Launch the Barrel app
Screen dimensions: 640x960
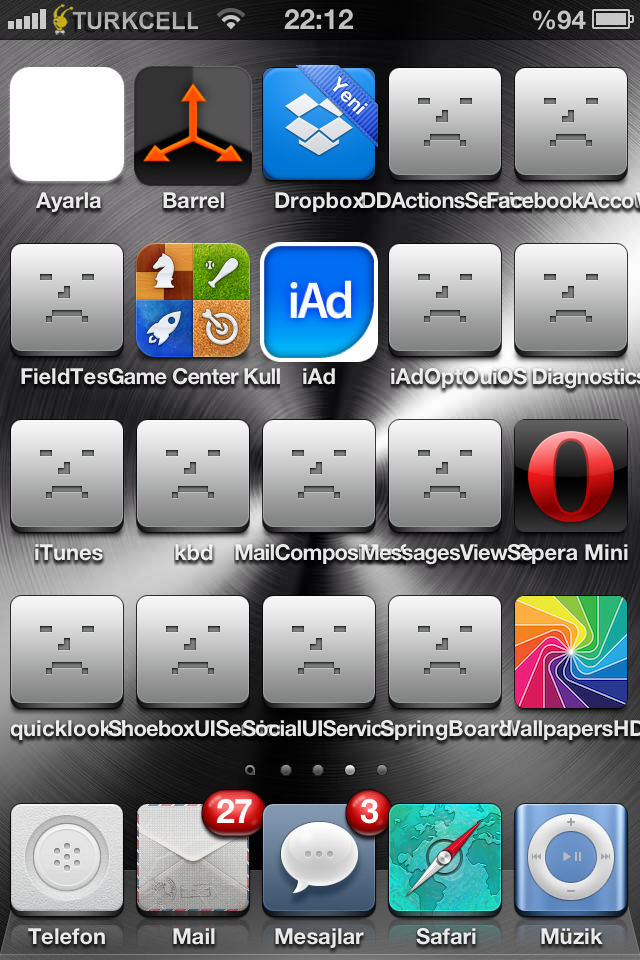pos(193,124)
